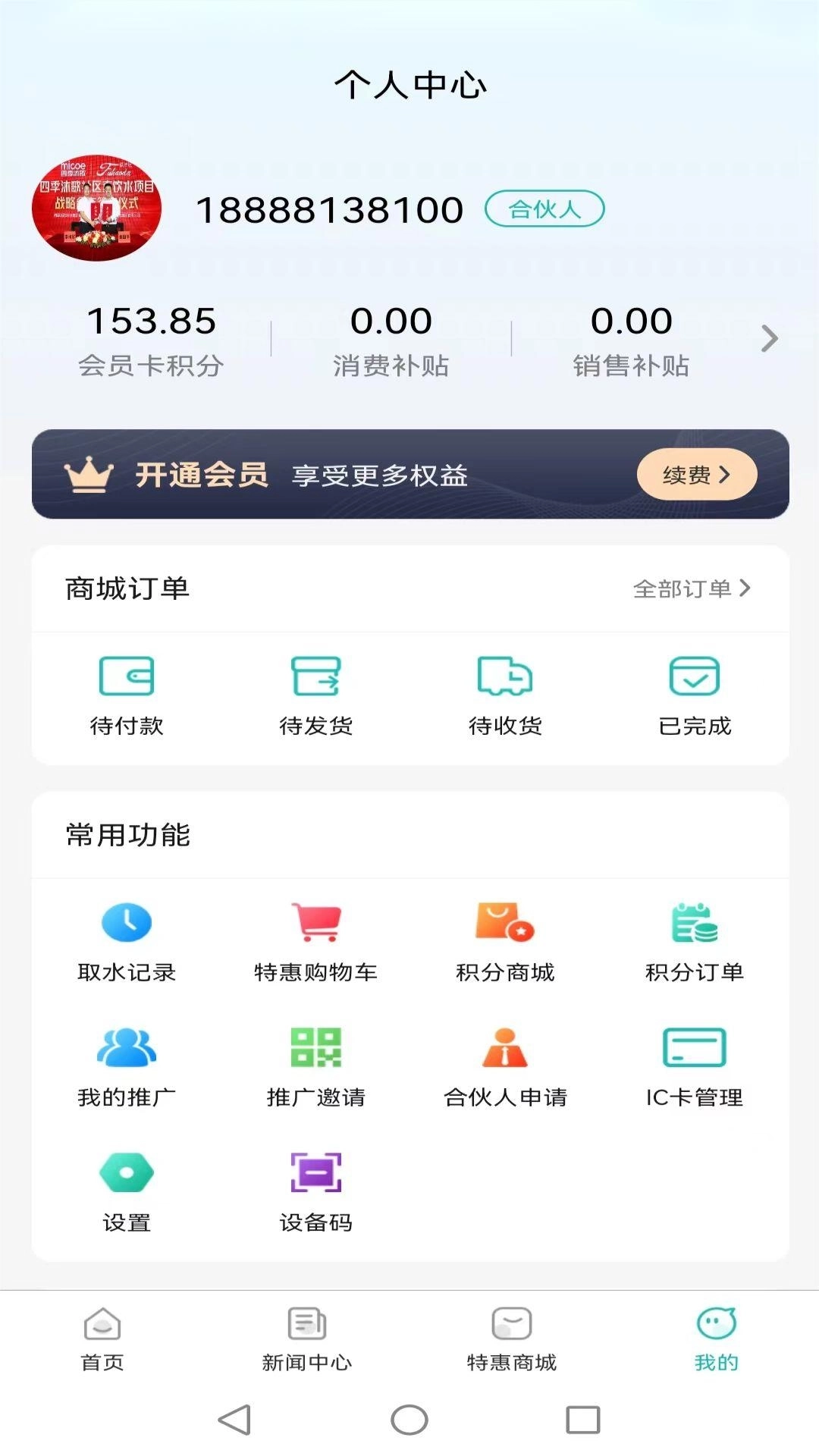Go to 特惠购物车 shopping cart
The height and width of the screenshot is (1456, 819).
[315, 942]
